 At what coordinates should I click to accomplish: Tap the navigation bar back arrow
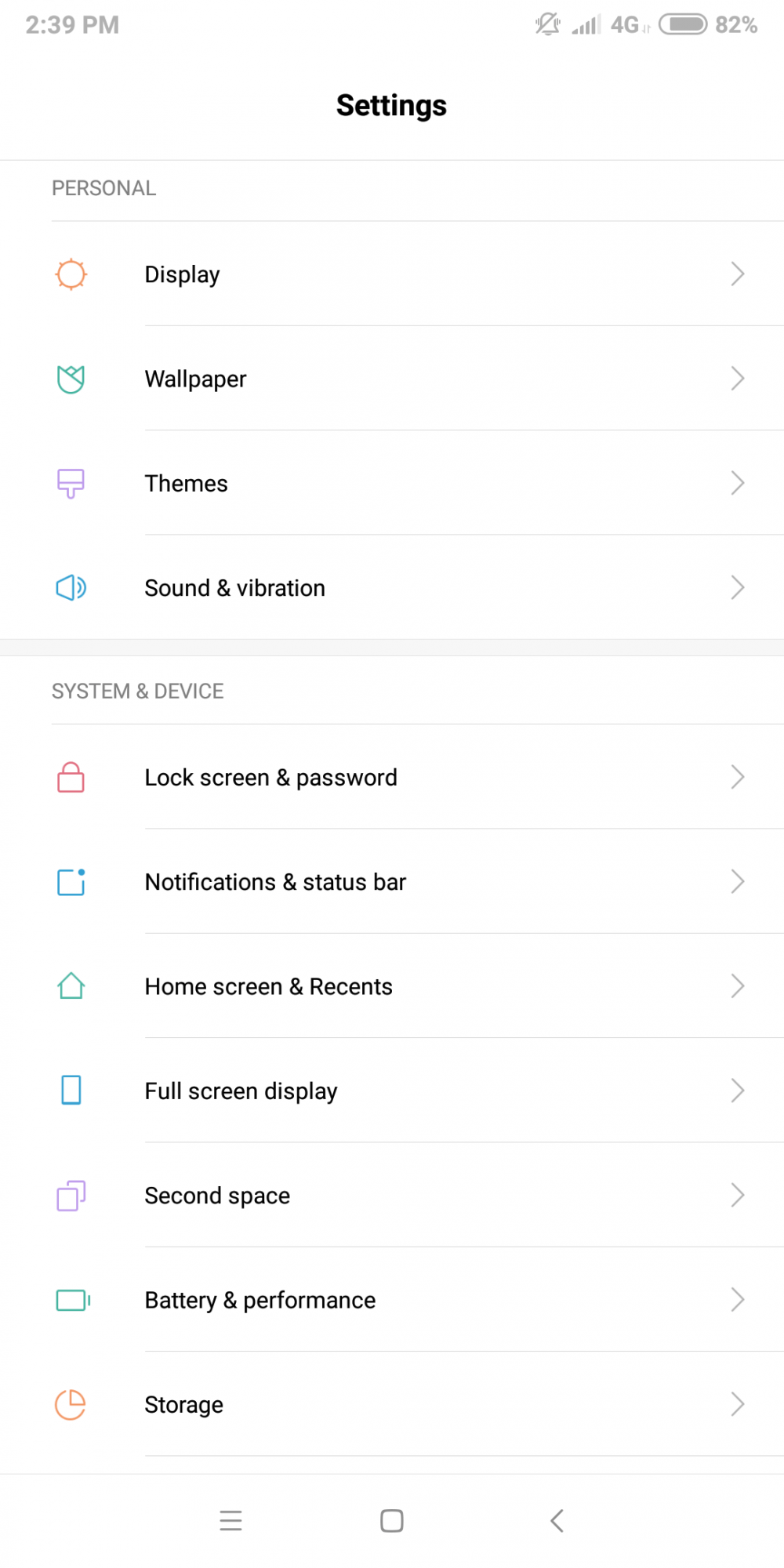pos(557,1521)
